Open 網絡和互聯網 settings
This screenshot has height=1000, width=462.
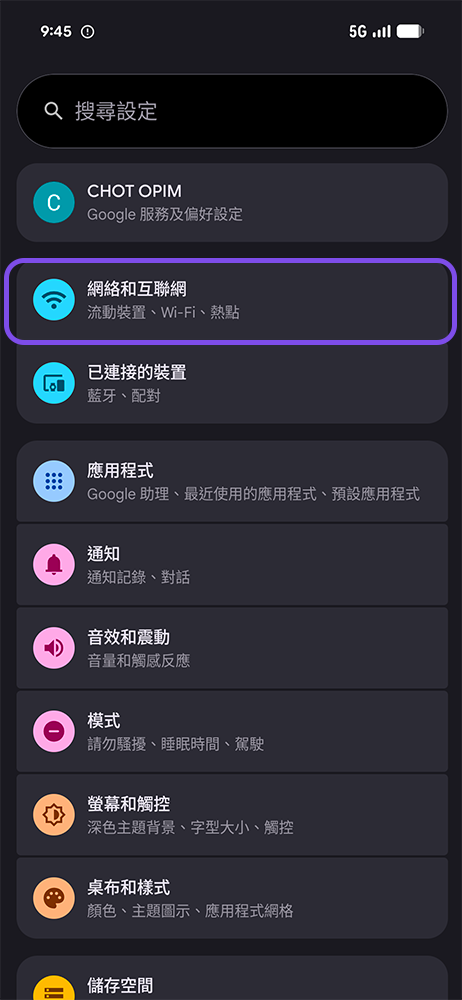(x=232, y=301)
